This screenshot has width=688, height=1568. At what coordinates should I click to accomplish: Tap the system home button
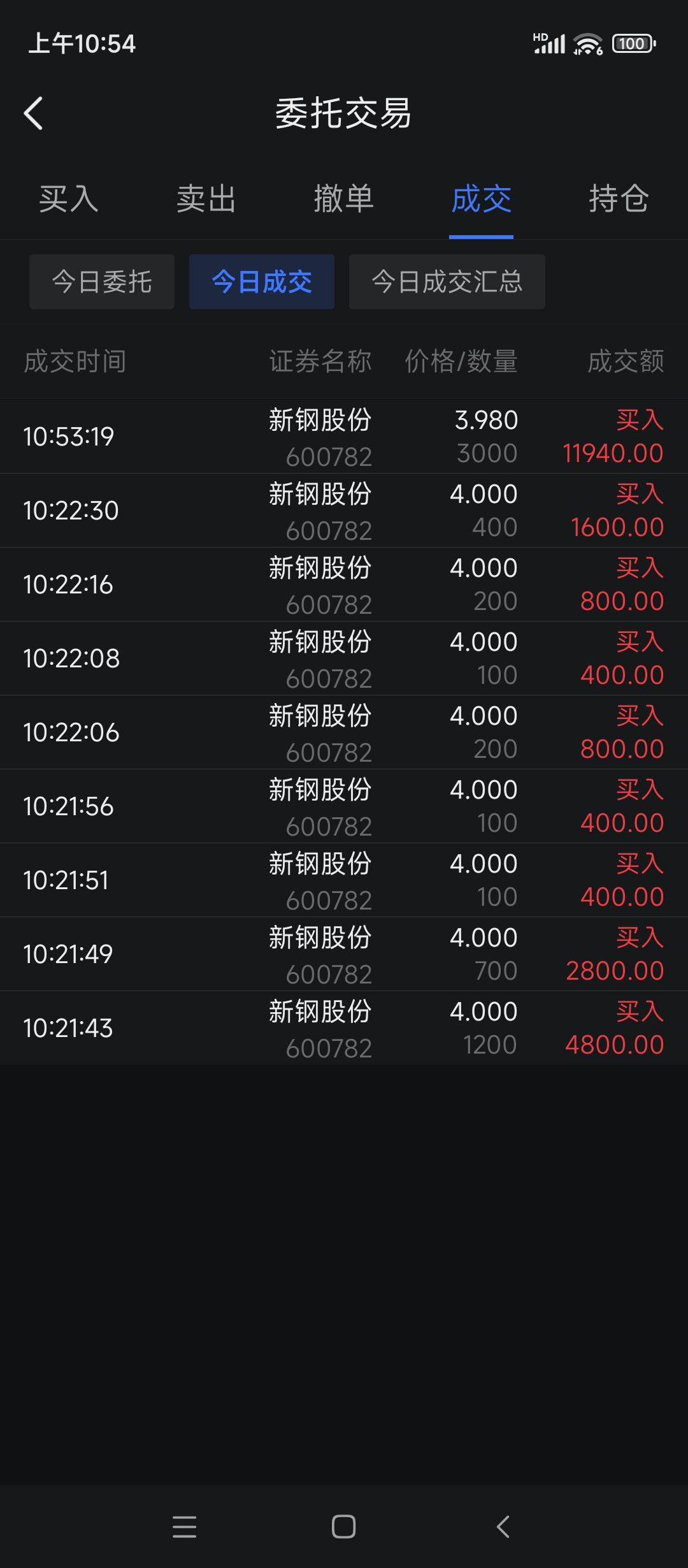344,1527
